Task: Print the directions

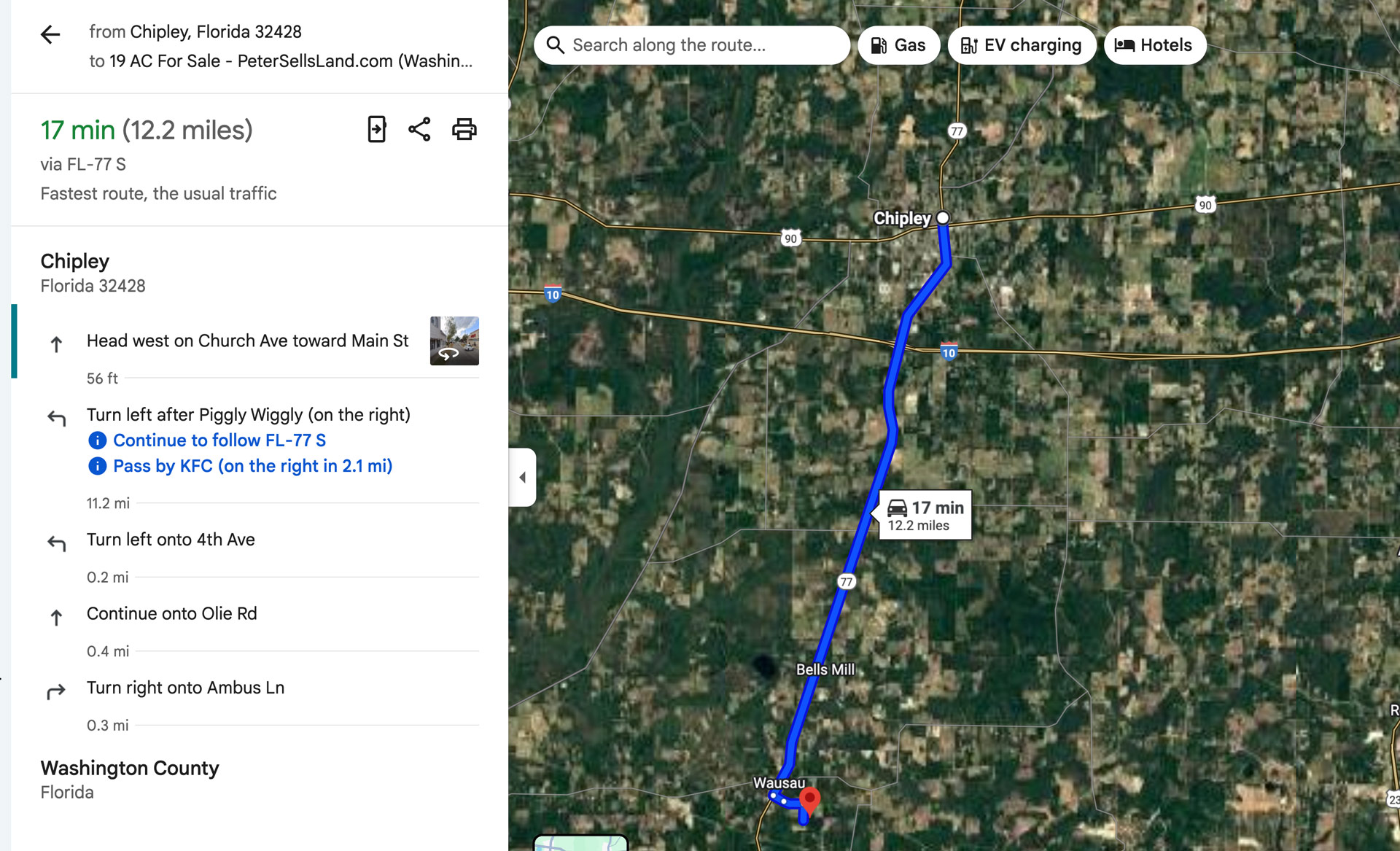Action: coord(464,130)
